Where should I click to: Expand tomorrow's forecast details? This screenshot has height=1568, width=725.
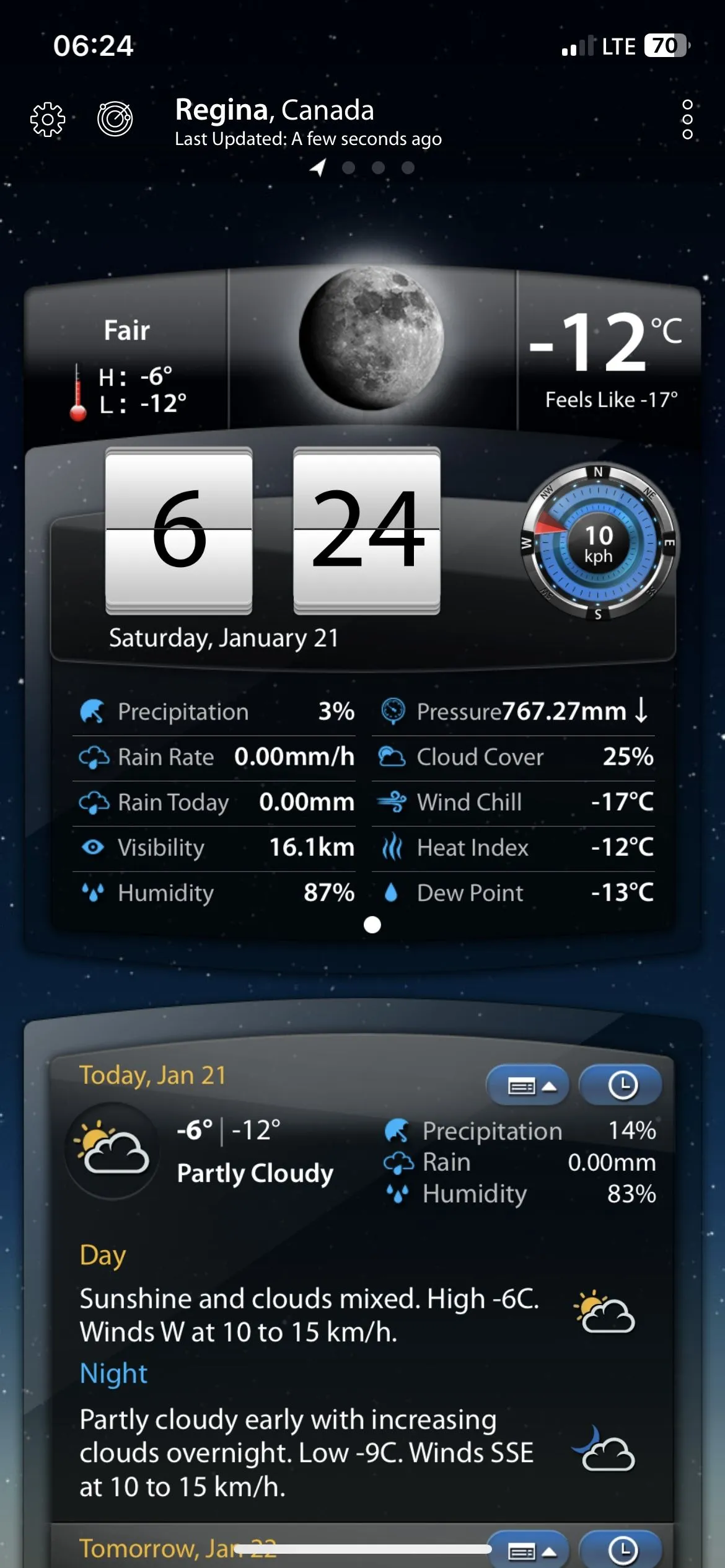(x=528, y=1551)
